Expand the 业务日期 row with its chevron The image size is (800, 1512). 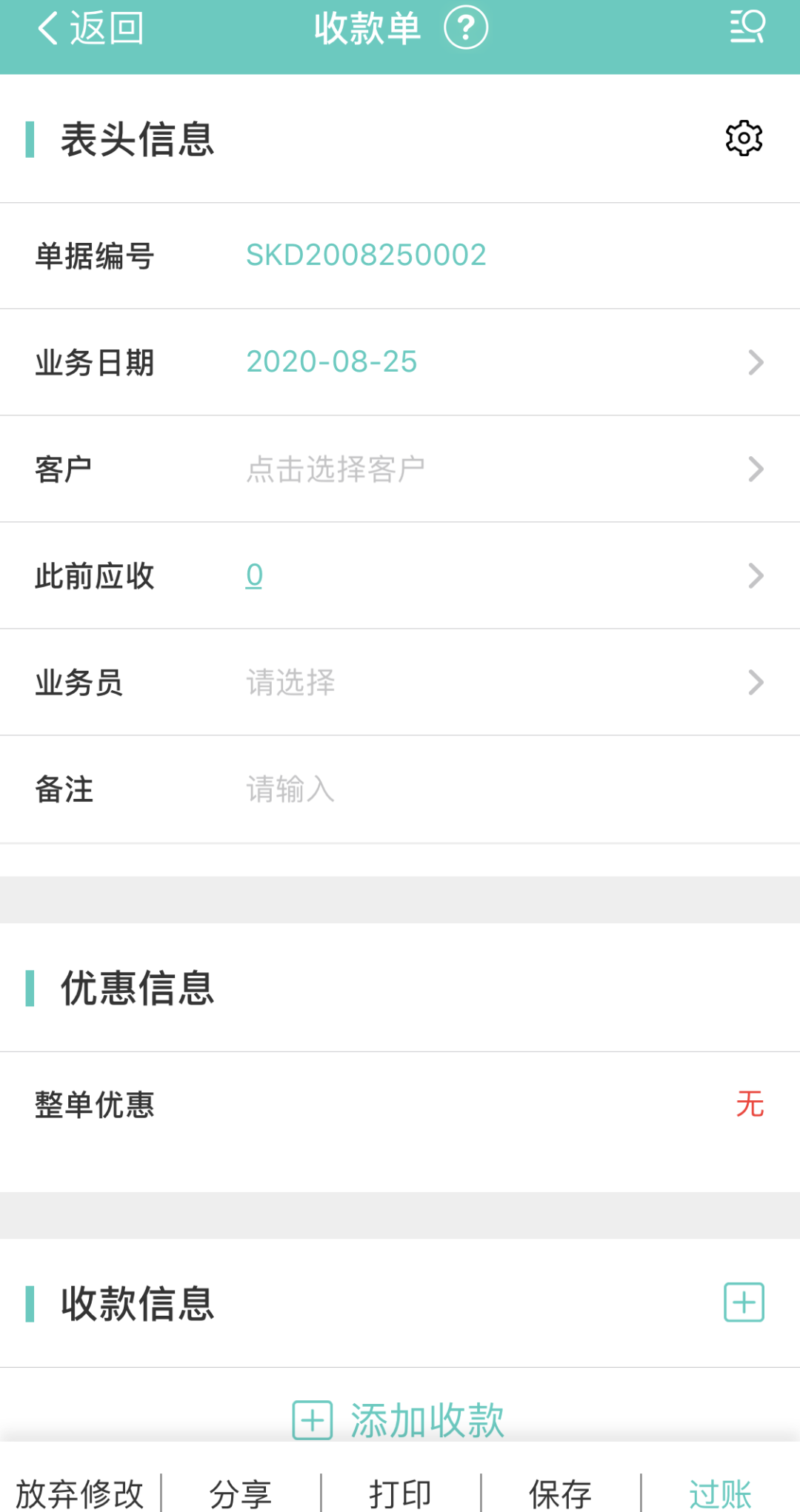point(756,362)
